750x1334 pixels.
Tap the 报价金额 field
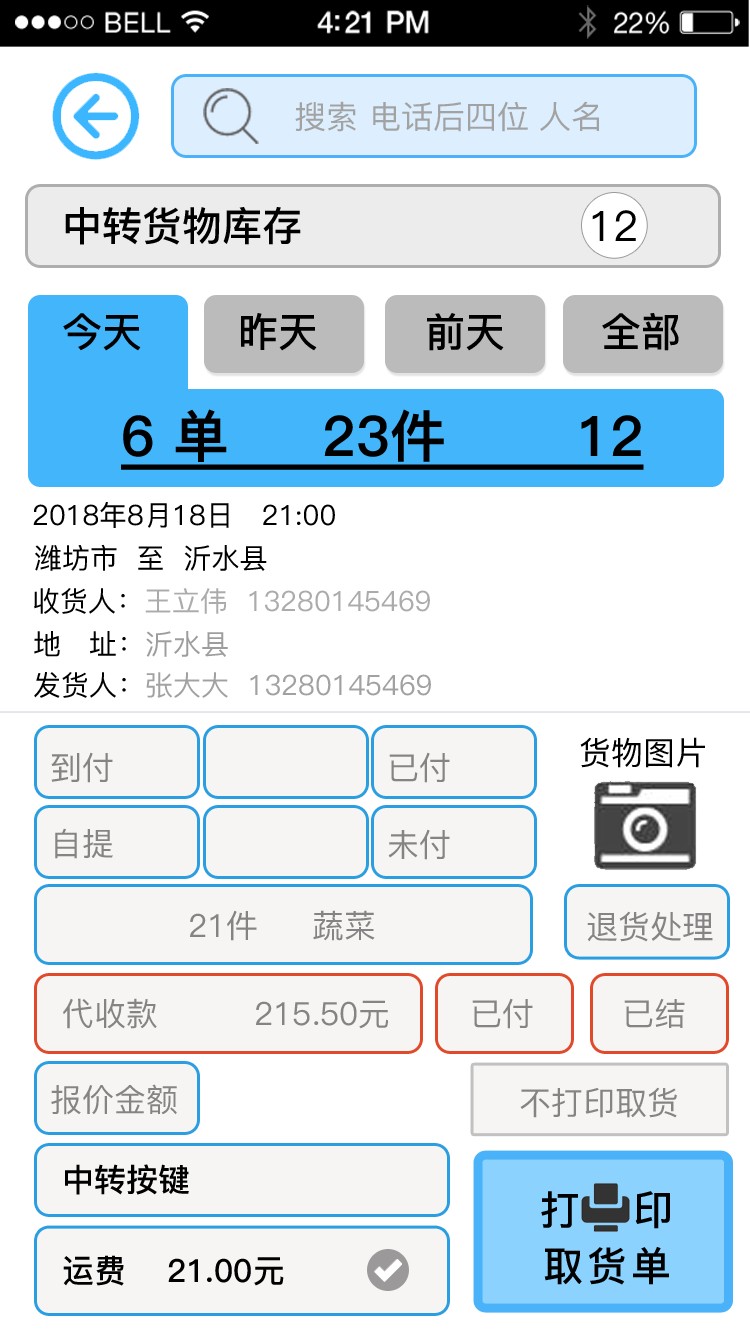tap(117, 1098)
